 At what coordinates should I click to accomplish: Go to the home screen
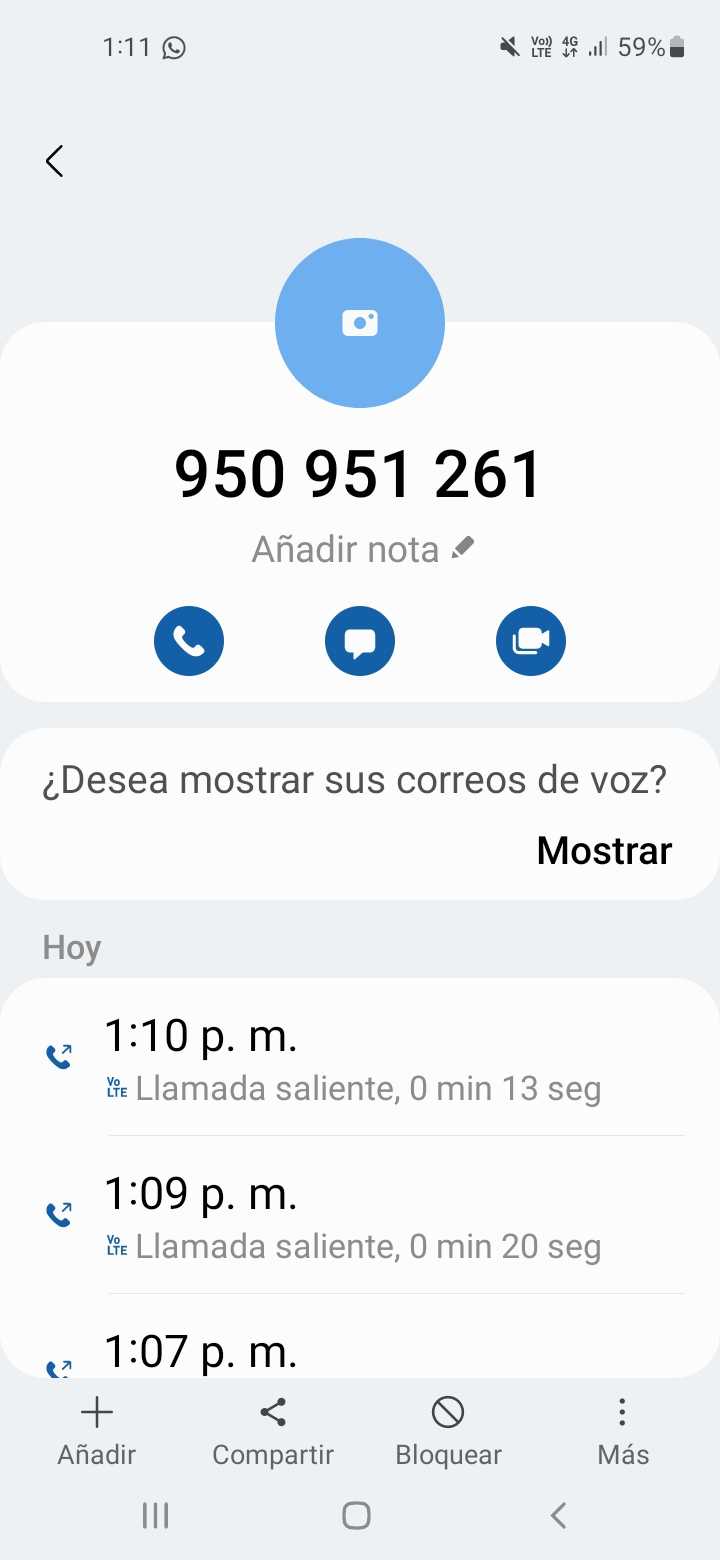click(357, 1515)
